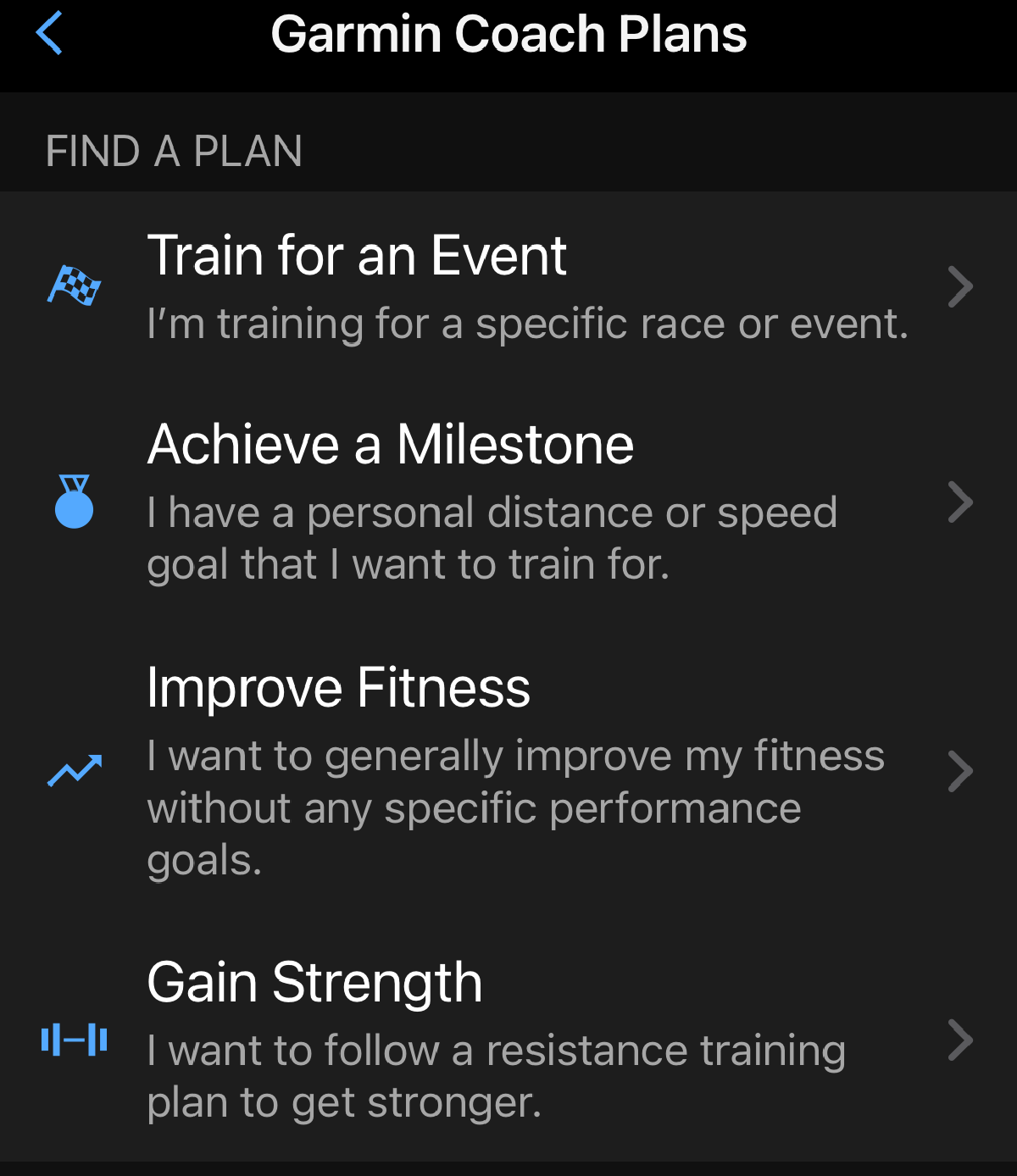Image resolution: width=1017 pixels, height=1176 pixels.
Task: Select Achieve a Milestone plan
Action: pos(508,502)
